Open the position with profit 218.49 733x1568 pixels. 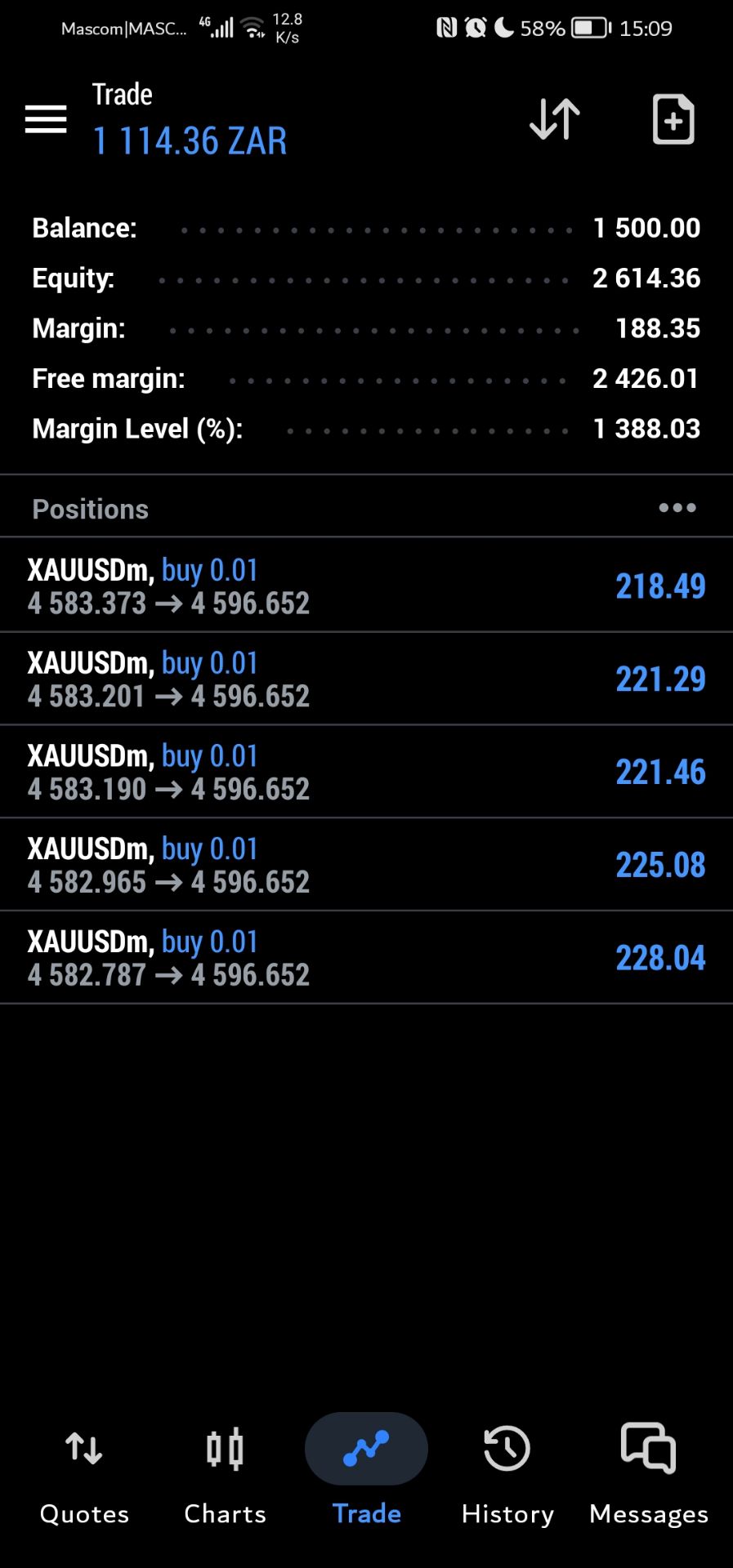[366, 586]
